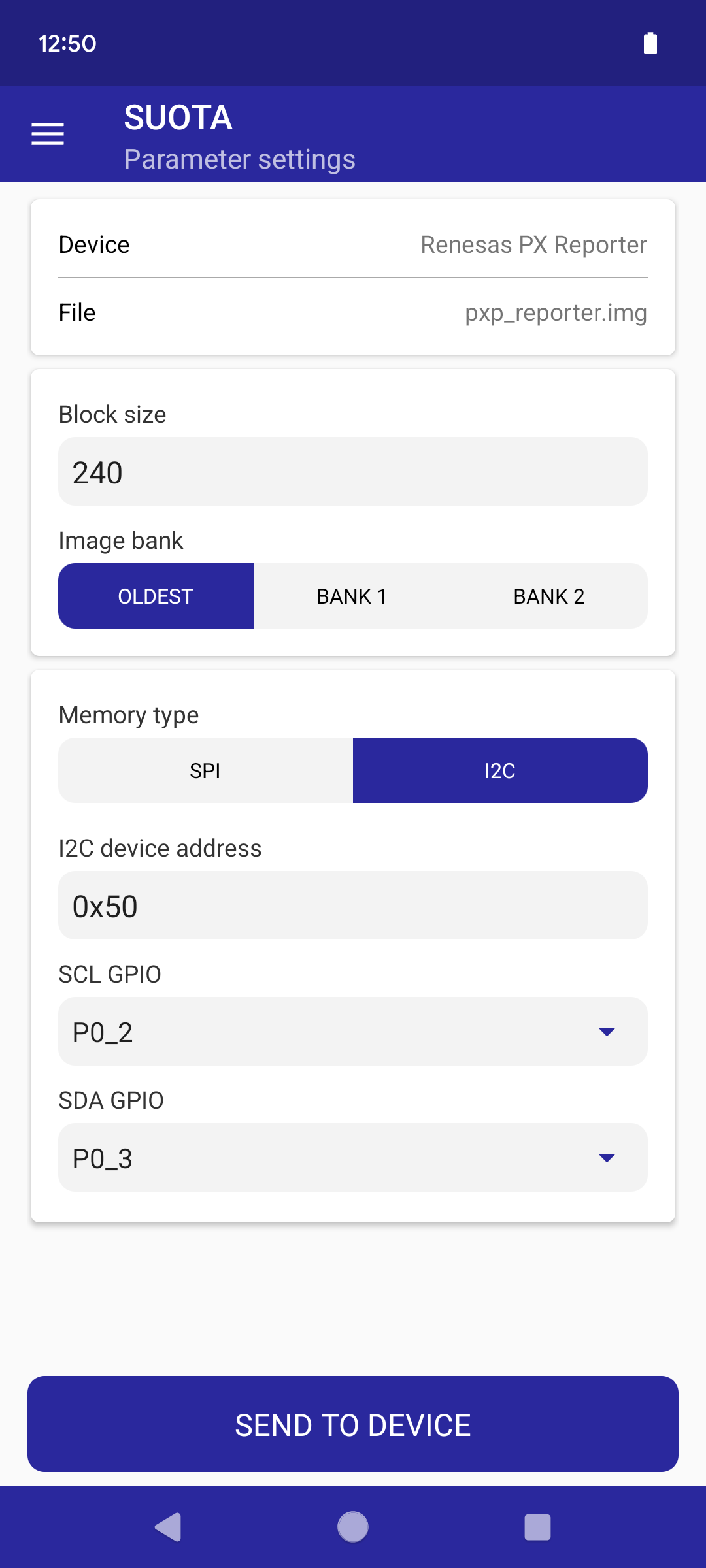The height and width of the screenshot is (1568, 706).
Task: Choose I2C memory type
Action: [500, 770]
